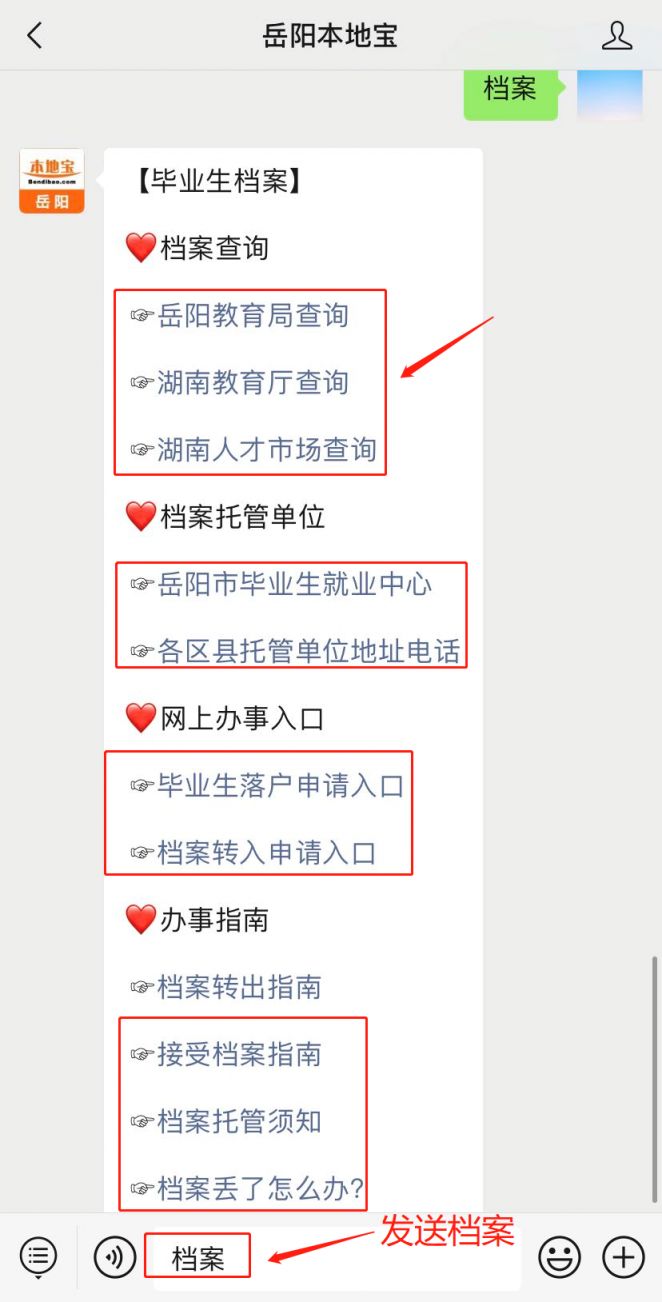662x1302 pixels.
Task: Open 岳阳市毕业生就业中心 link
Action: [294, 583]
